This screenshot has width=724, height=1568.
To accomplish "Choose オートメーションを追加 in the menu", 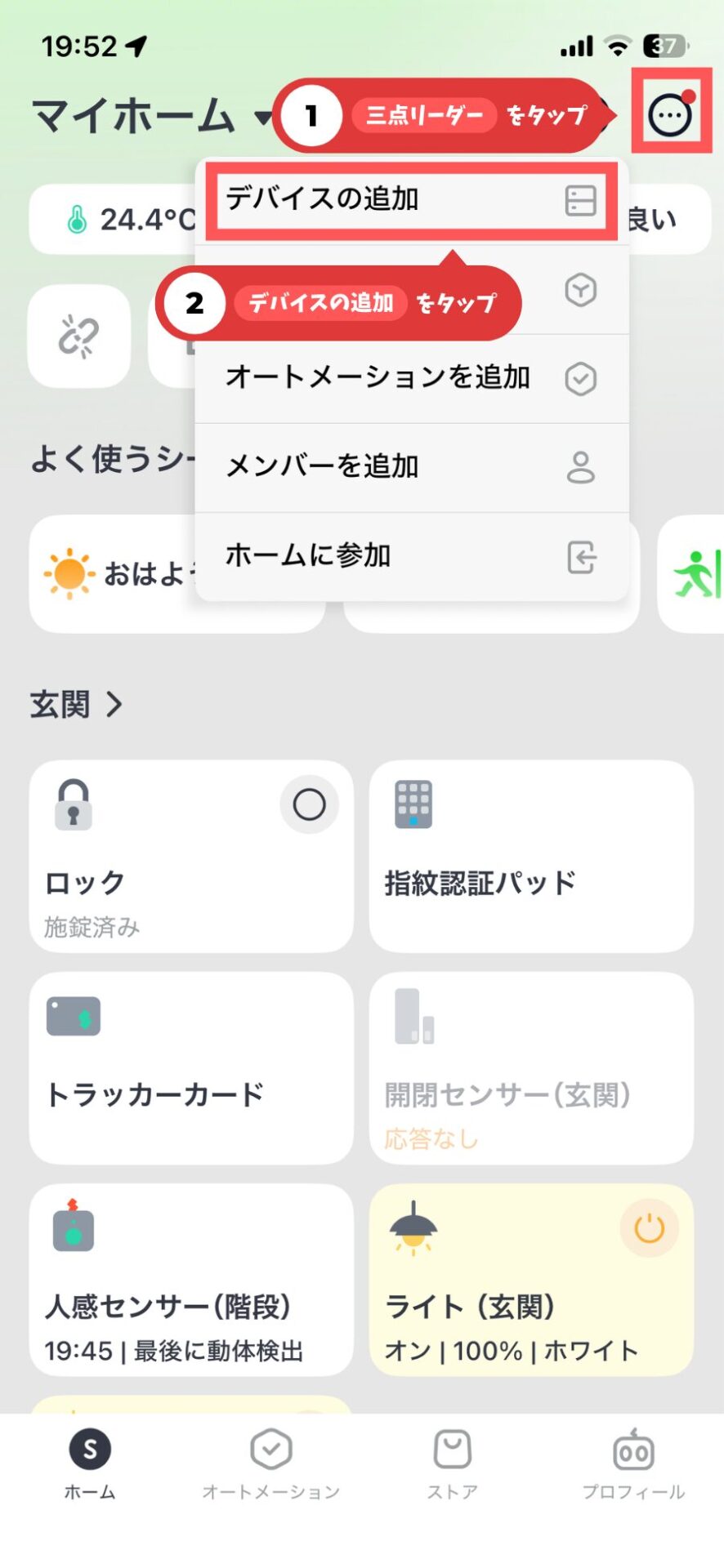I will click(x=410, y=378).
